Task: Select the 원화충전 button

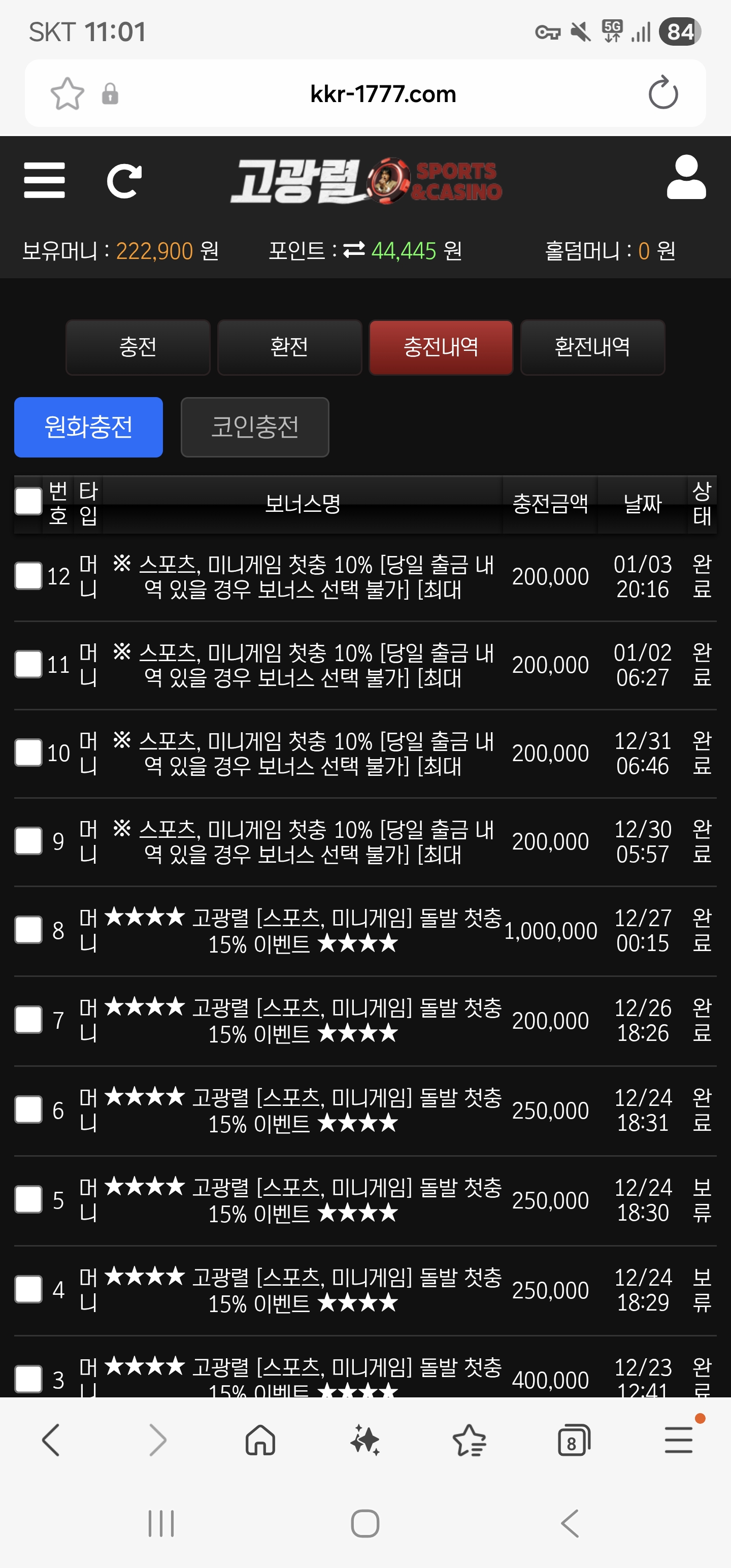Action: click(x=89, y=427)
